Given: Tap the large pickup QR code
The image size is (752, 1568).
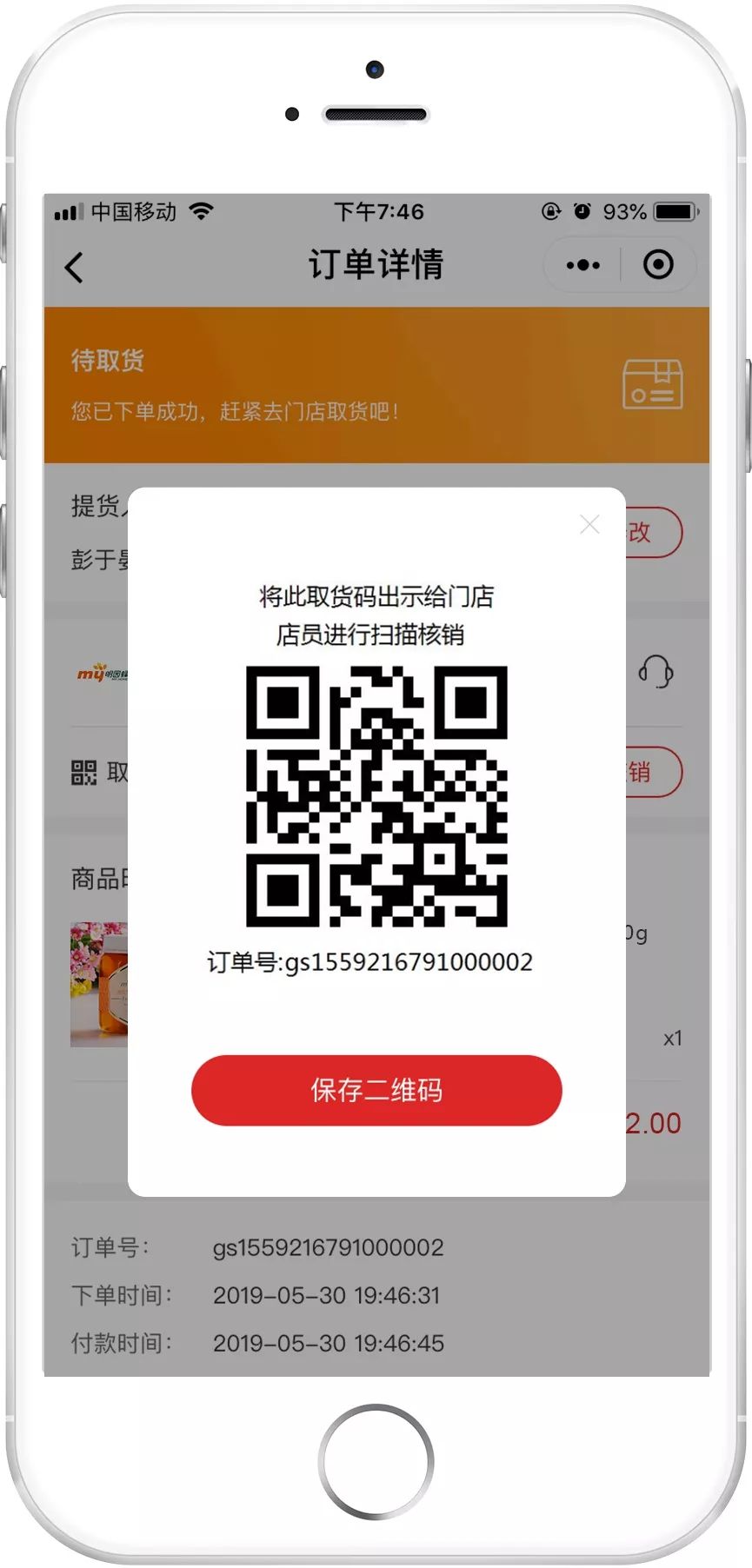Looking at the screenshot, I should click(376, 793).
